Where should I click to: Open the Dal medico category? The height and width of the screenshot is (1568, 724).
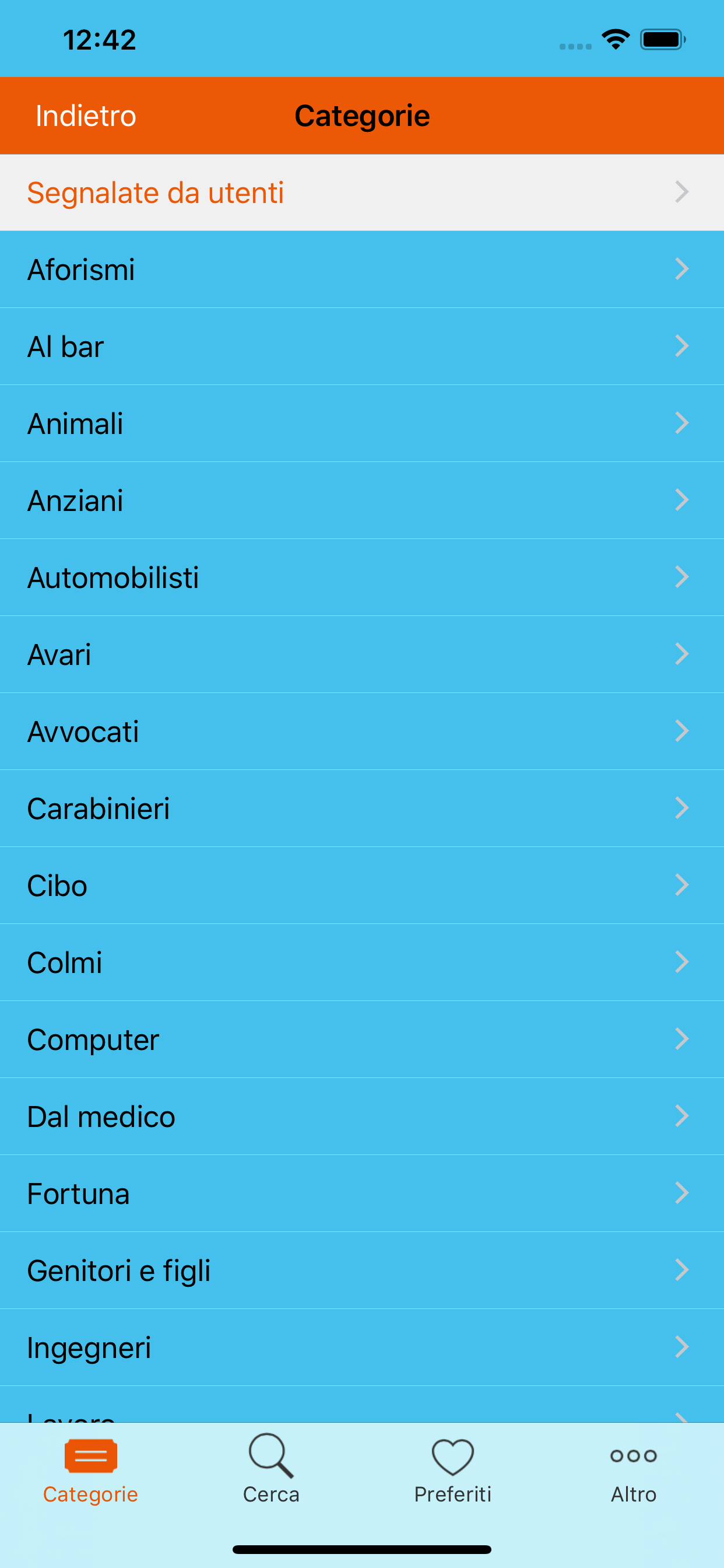[362, 1116]
